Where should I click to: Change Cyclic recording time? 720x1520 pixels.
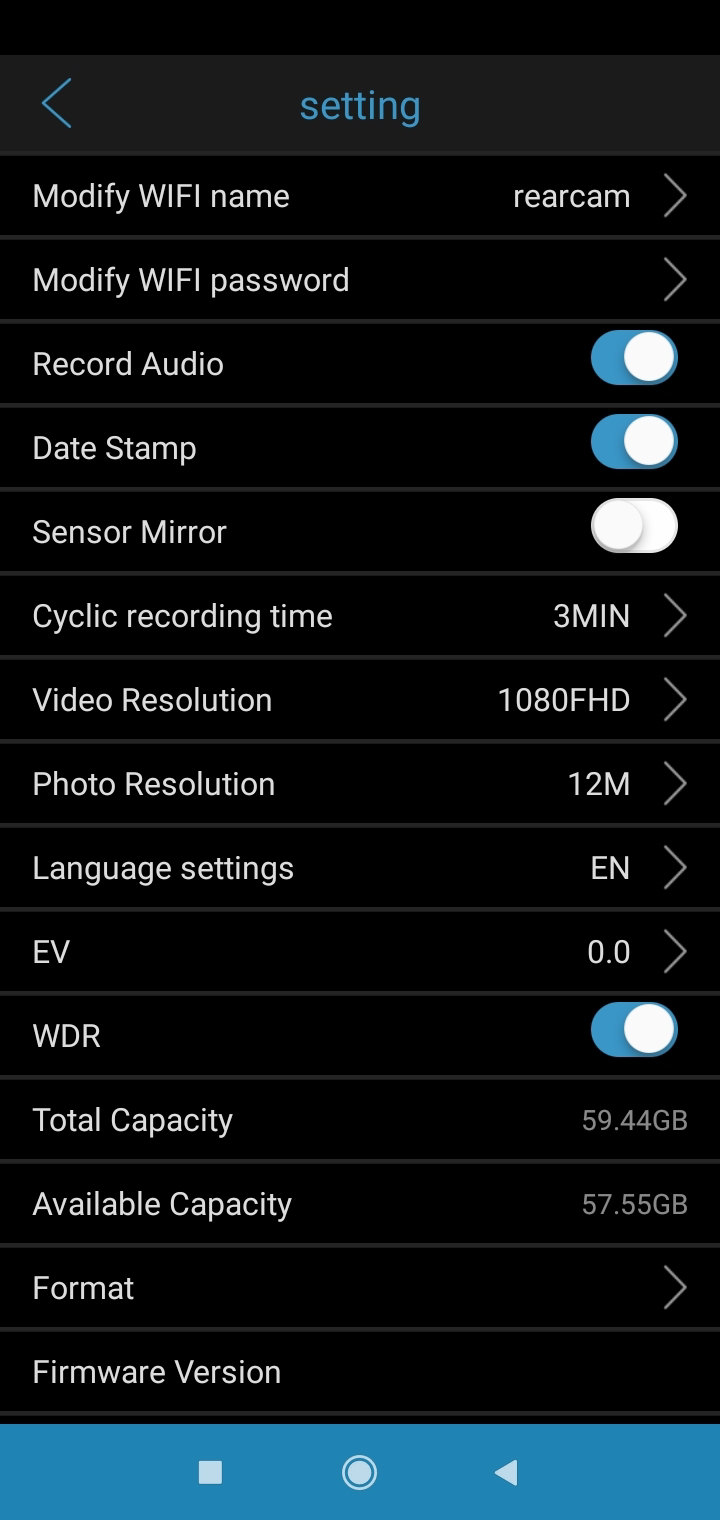click(x=360, y=616)
